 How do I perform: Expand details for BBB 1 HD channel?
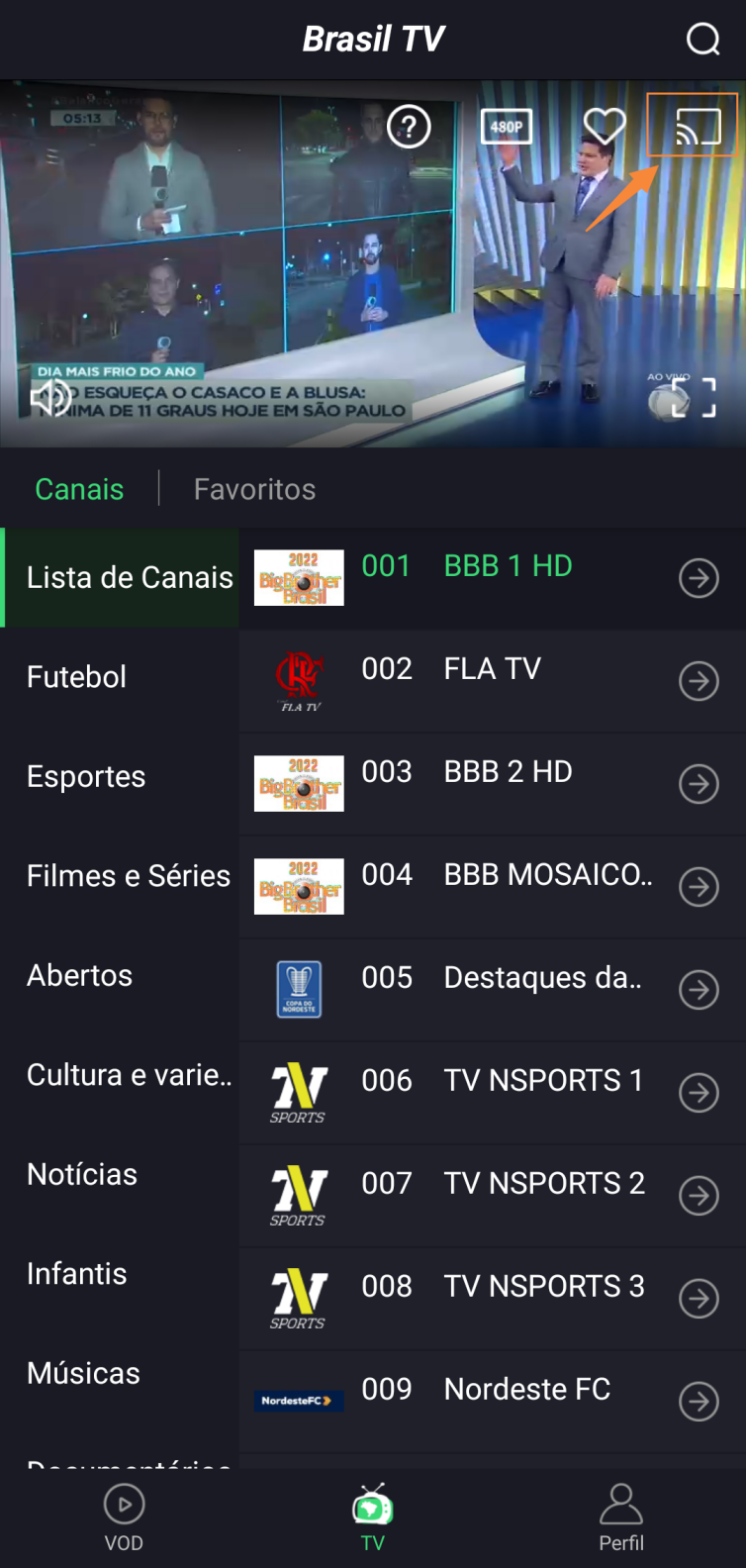(699, 578)
